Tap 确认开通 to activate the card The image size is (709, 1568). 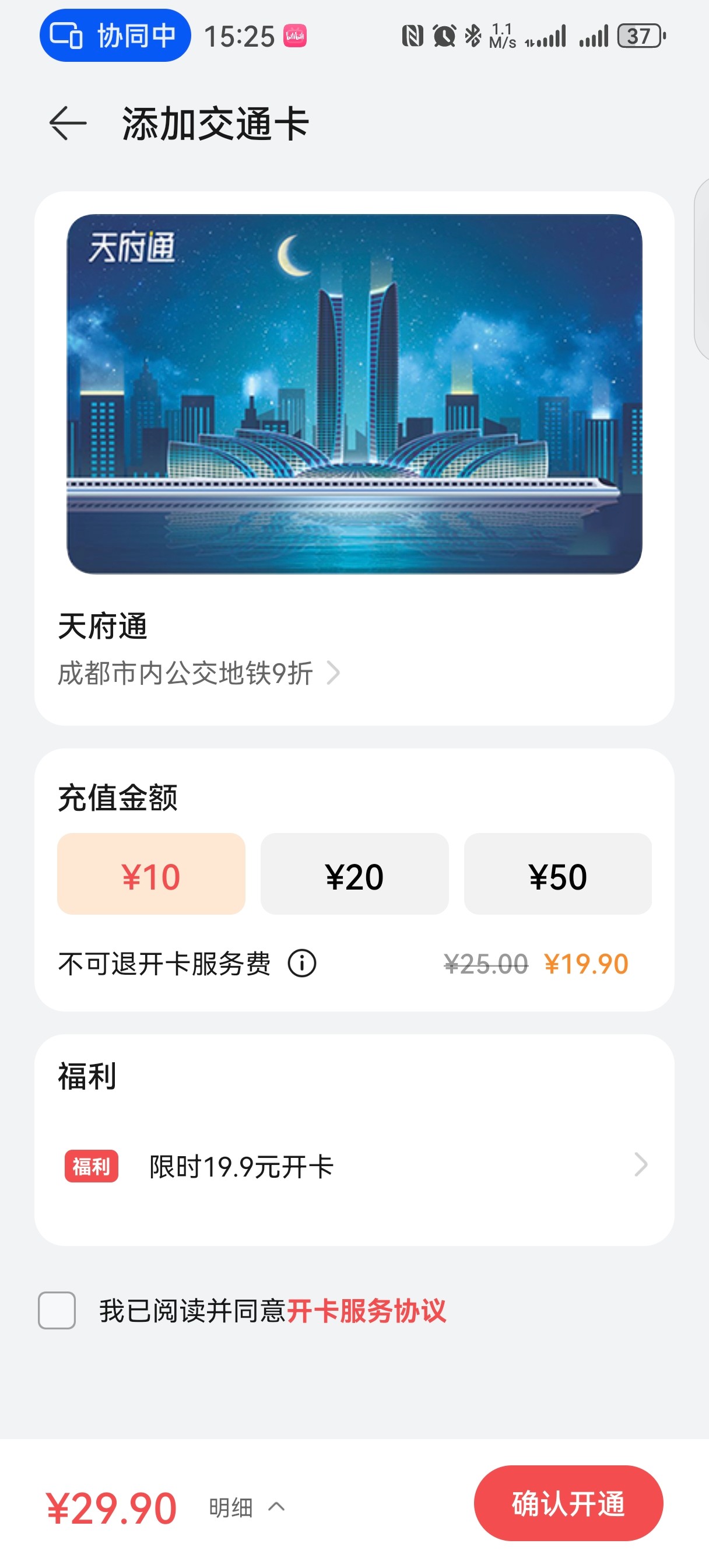(x=568, y=1503)
